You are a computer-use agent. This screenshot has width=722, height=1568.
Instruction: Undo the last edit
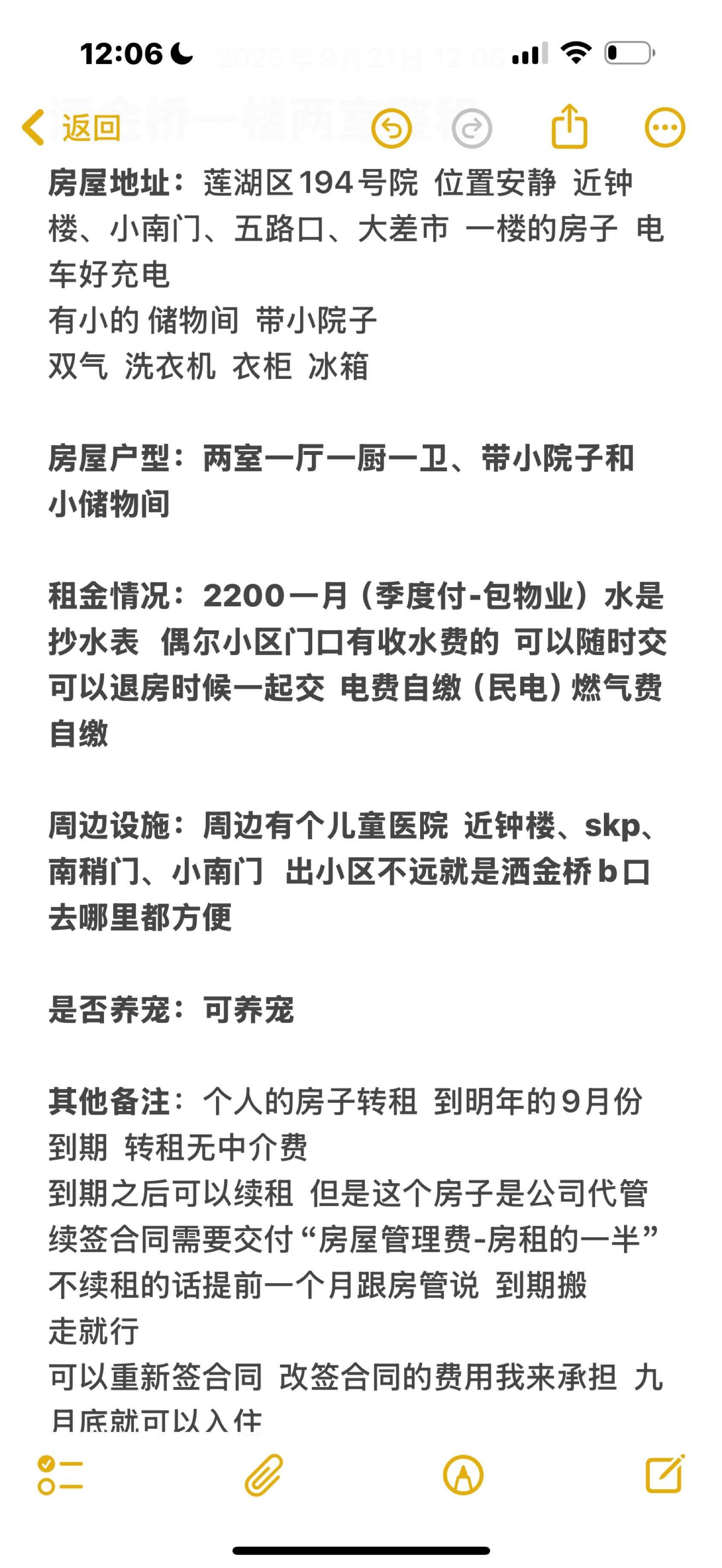(x=391, y=128)
